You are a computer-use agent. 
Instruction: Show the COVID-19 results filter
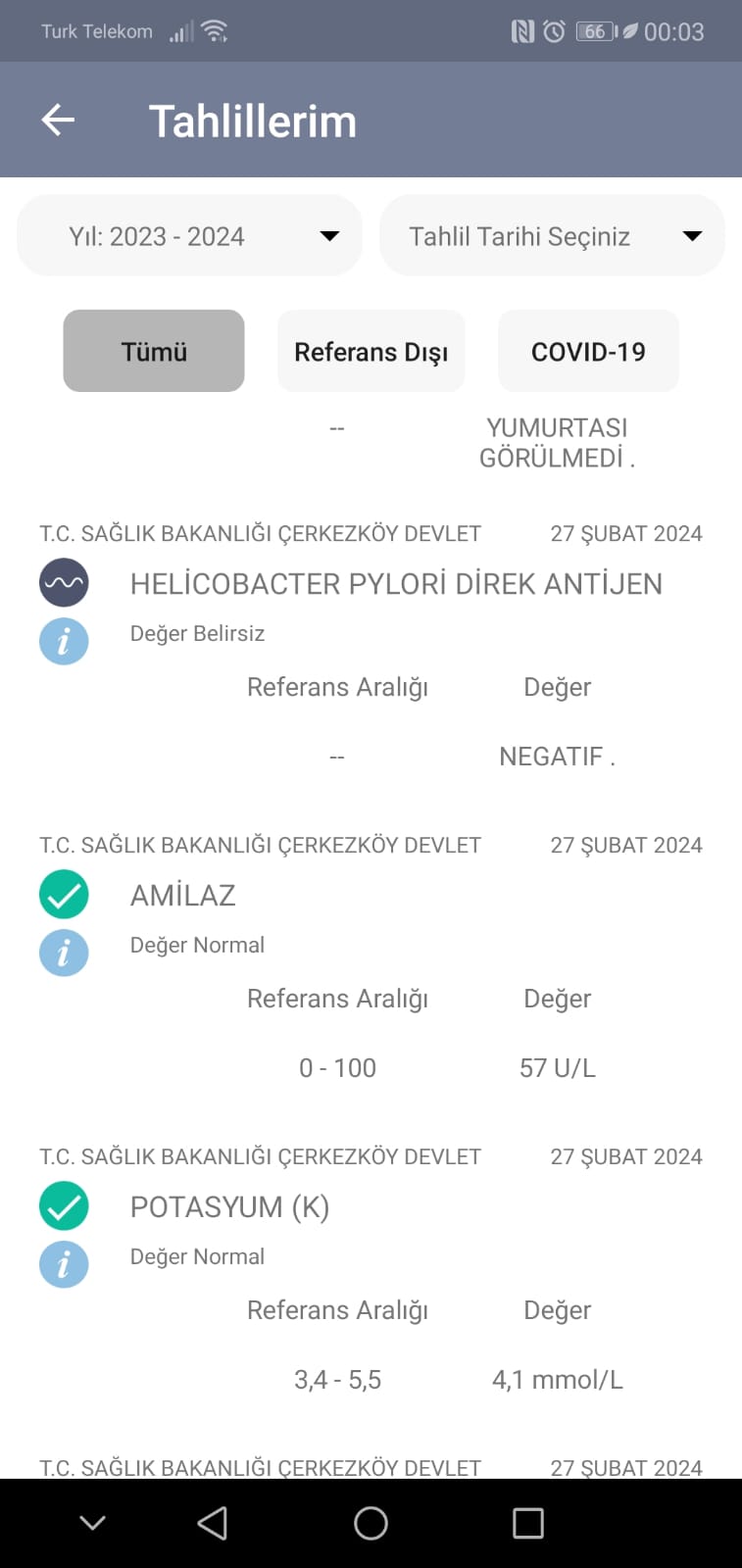[588, 351]
